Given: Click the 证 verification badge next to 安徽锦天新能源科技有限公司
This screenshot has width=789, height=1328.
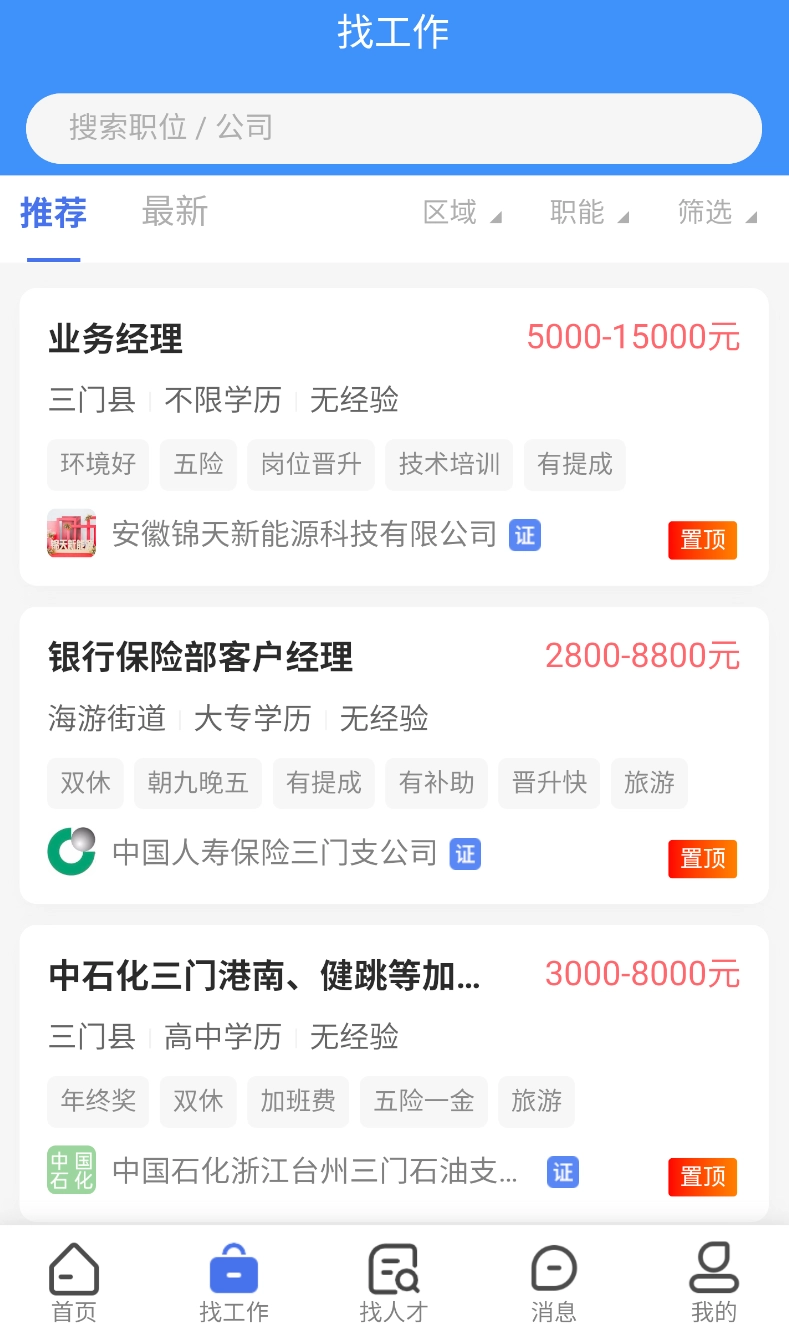Looking at the screenshot, I should click(525, 535).
